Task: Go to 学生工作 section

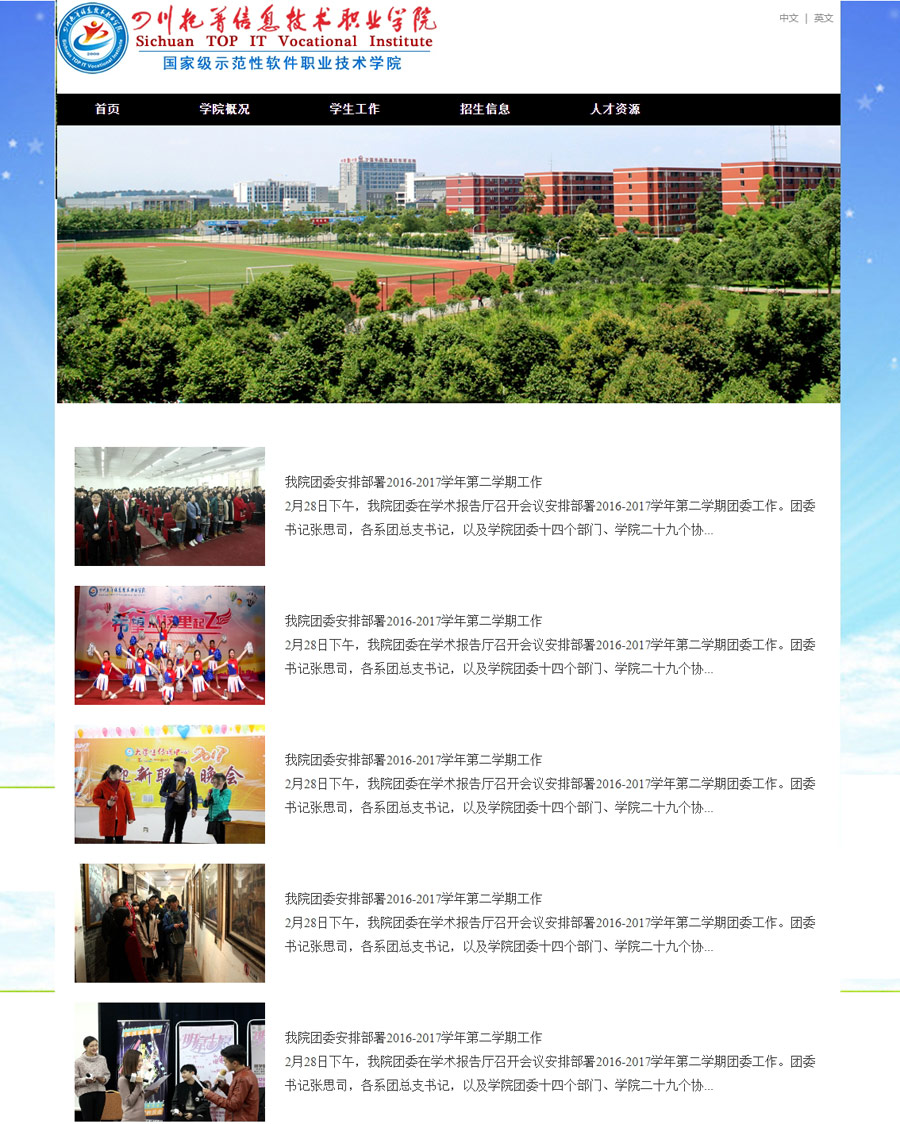Action: [x=354, y=109]
